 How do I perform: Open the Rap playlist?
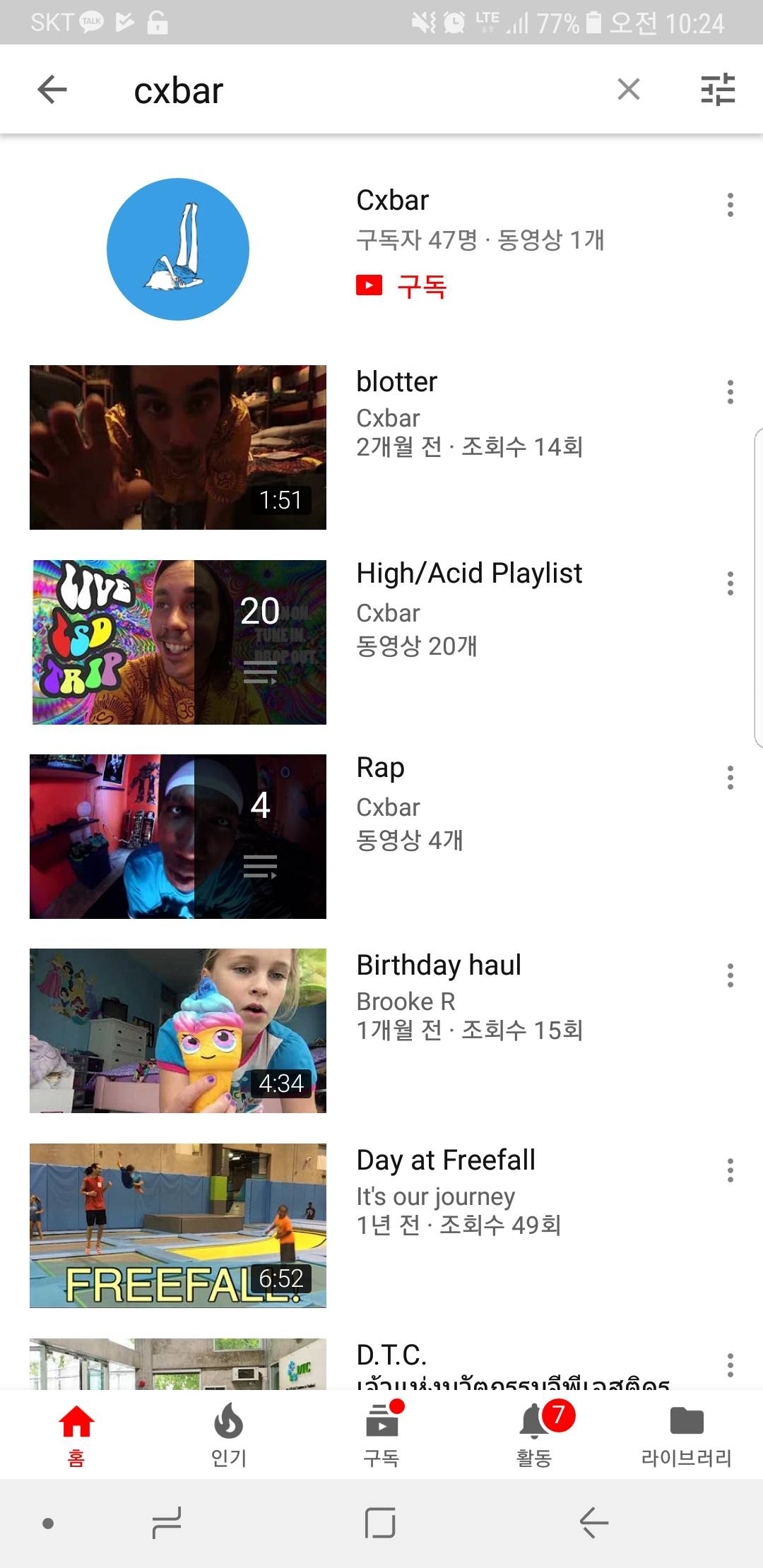[x=178, y=836]
